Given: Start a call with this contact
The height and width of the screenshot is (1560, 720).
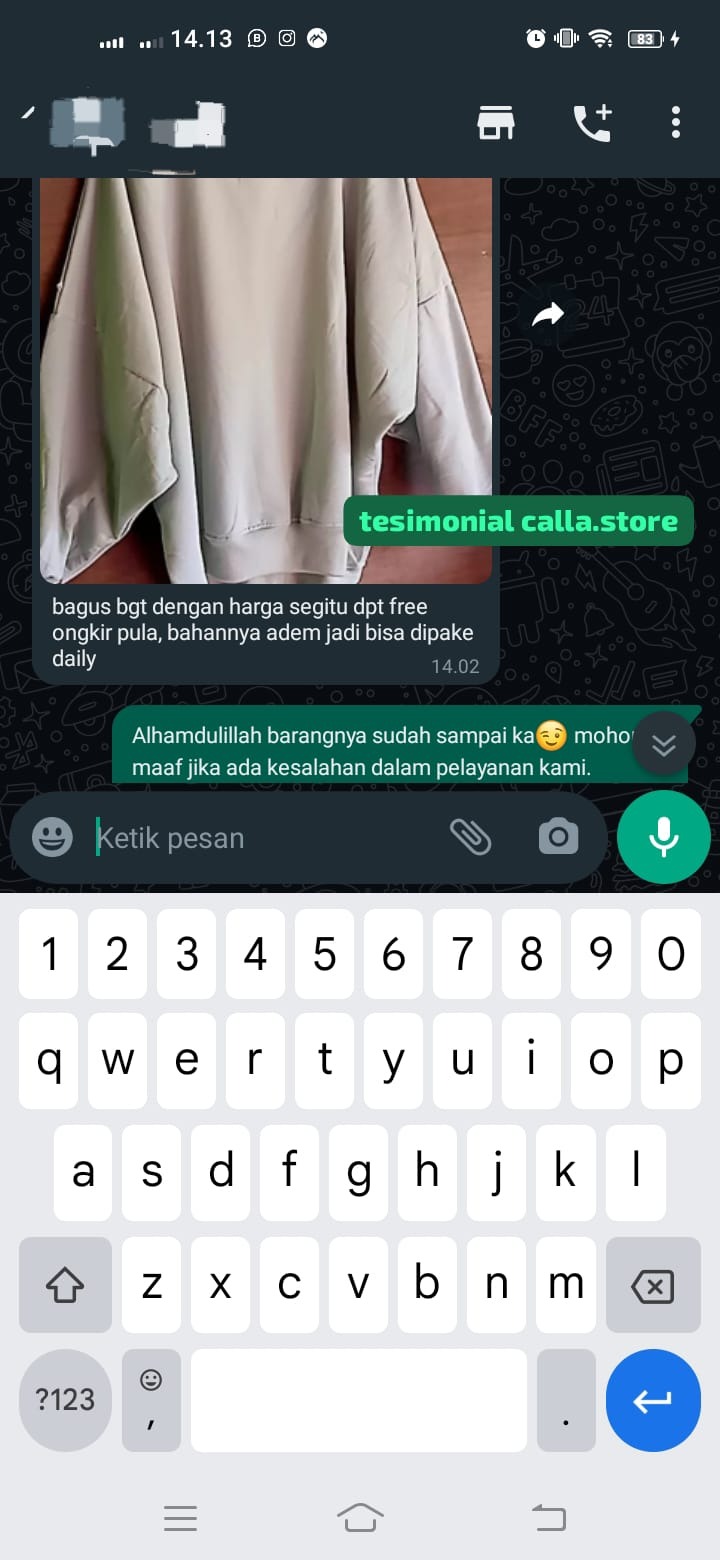Looking at the screenshot, I should point(592,123).
